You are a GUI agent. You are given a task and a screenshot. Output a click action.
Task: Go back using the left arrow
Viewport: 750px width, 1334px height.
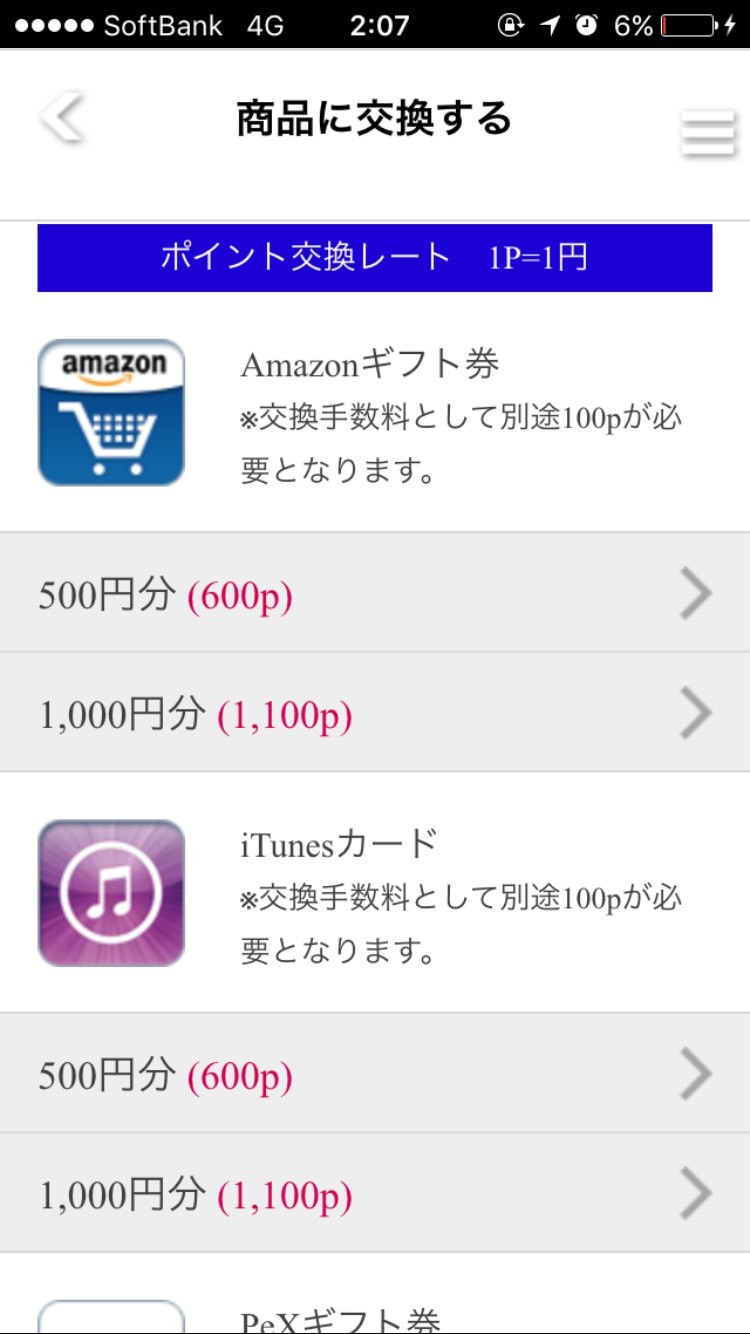tap(62, 119)
